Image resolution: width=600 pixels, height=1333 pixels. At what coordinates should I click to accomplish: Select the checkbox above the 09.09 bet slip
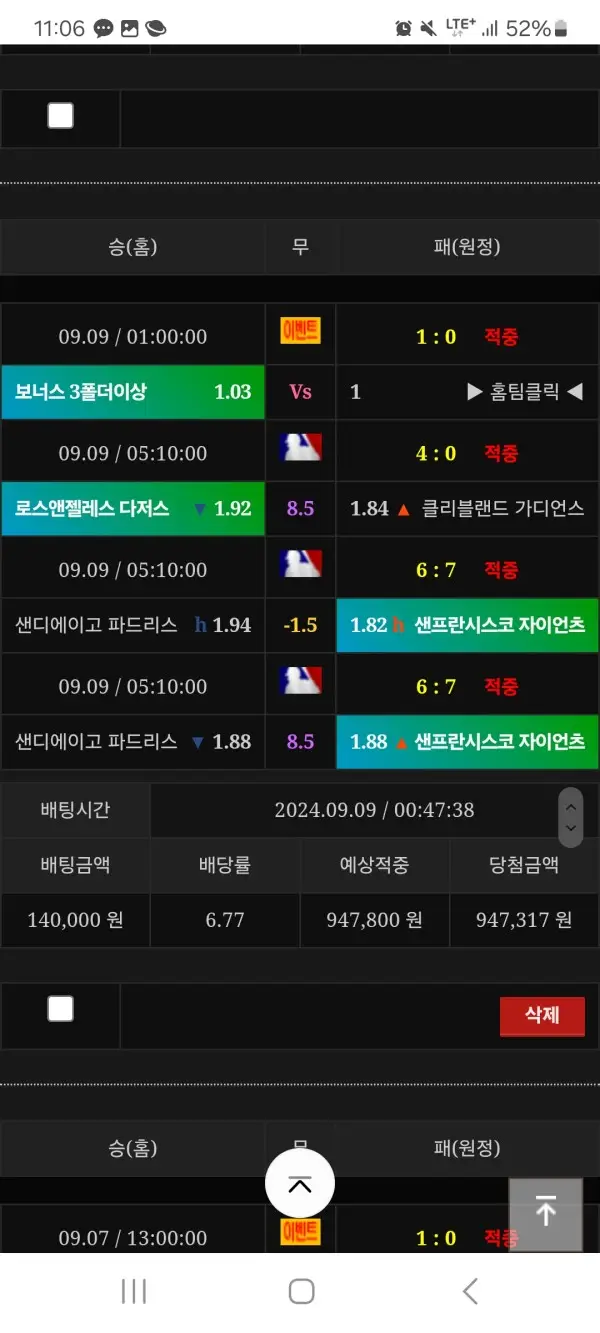61,116
